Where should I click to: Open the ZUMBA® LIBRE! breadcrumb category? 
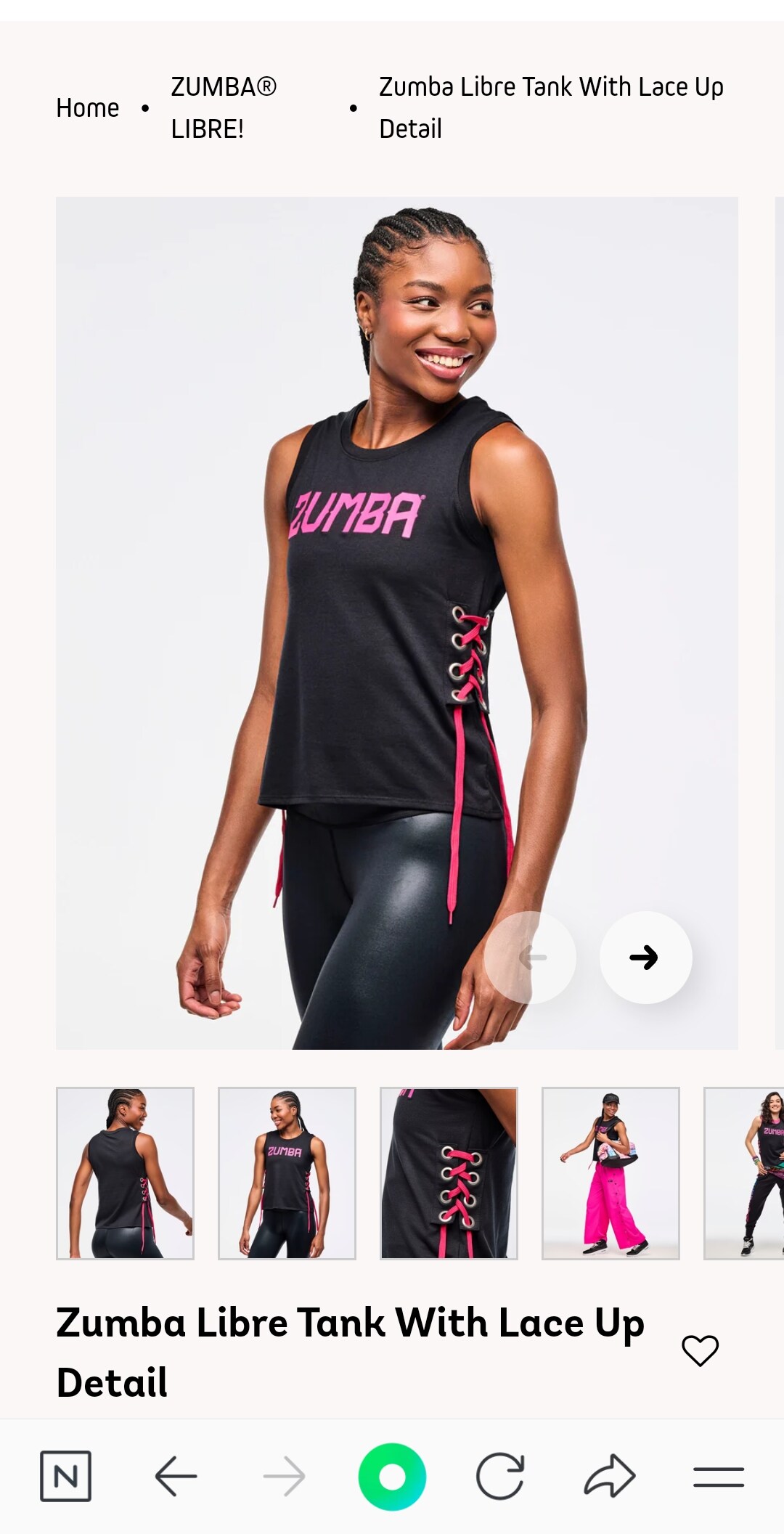[224, 108]
